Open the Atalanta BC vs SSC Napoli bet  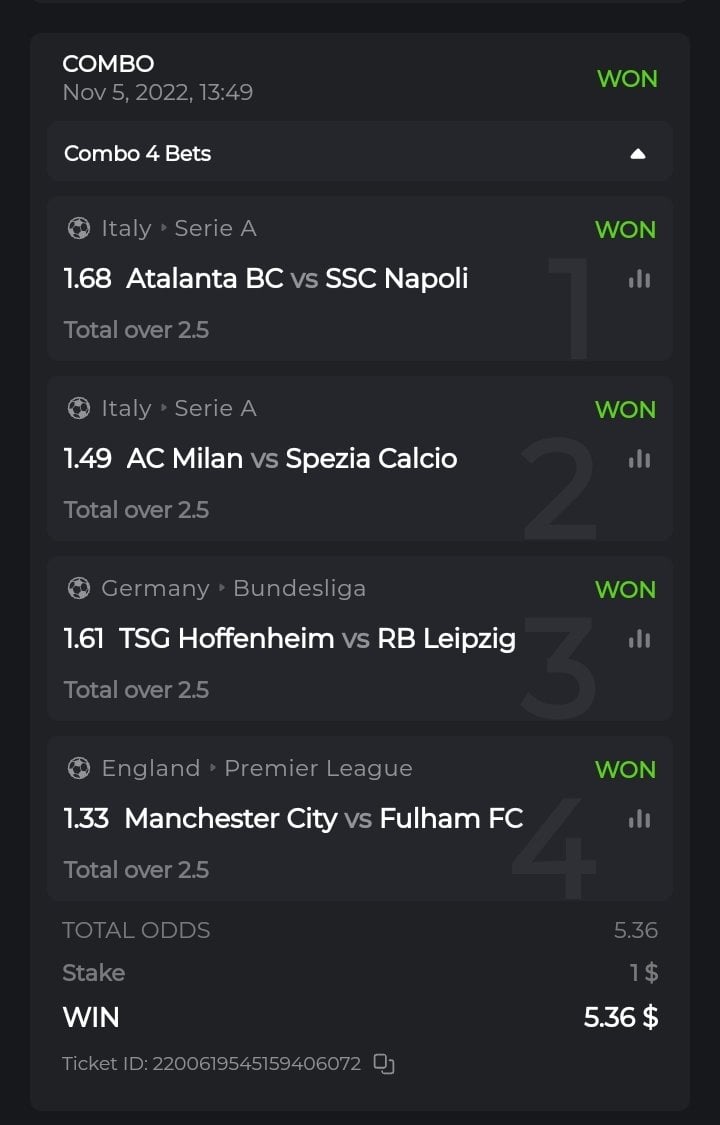297,278
